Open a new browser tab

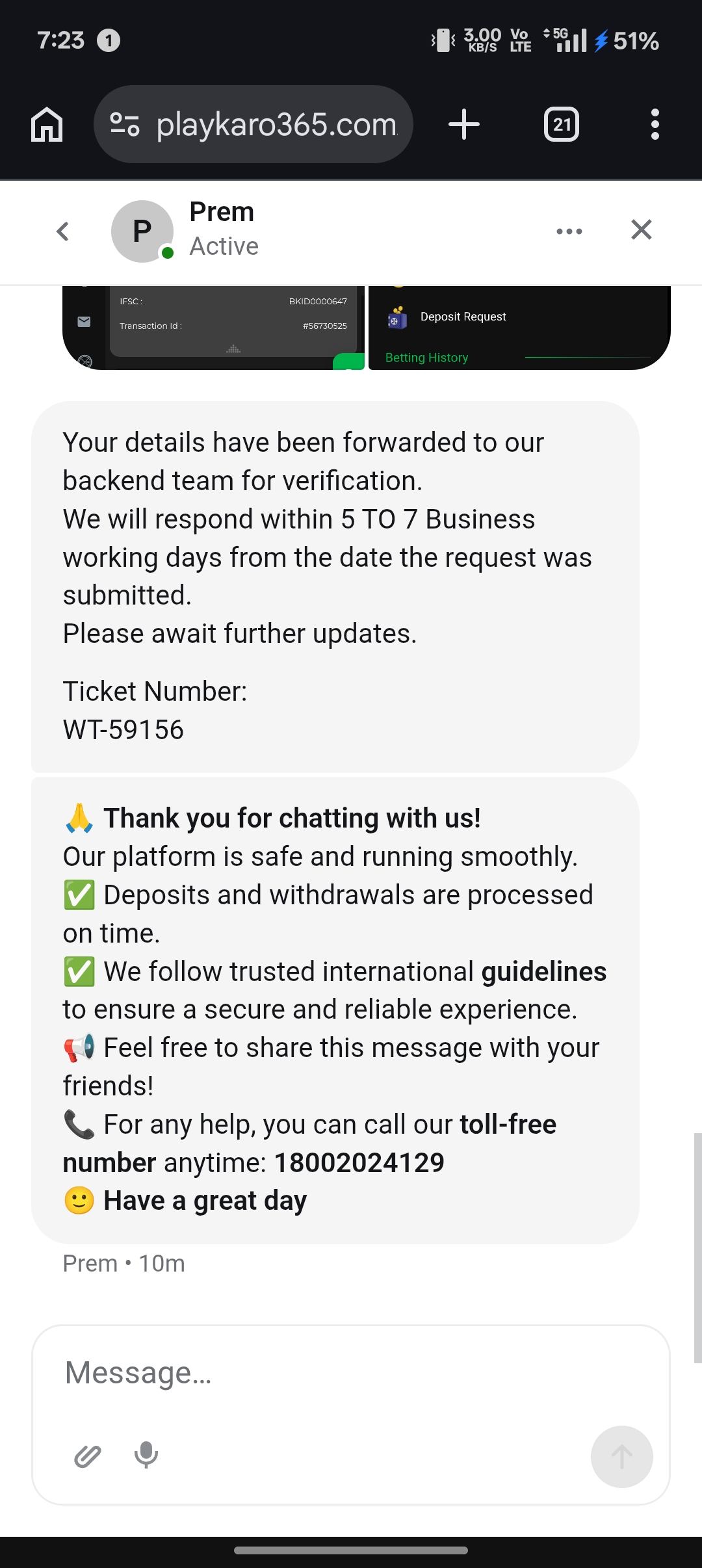464,124
